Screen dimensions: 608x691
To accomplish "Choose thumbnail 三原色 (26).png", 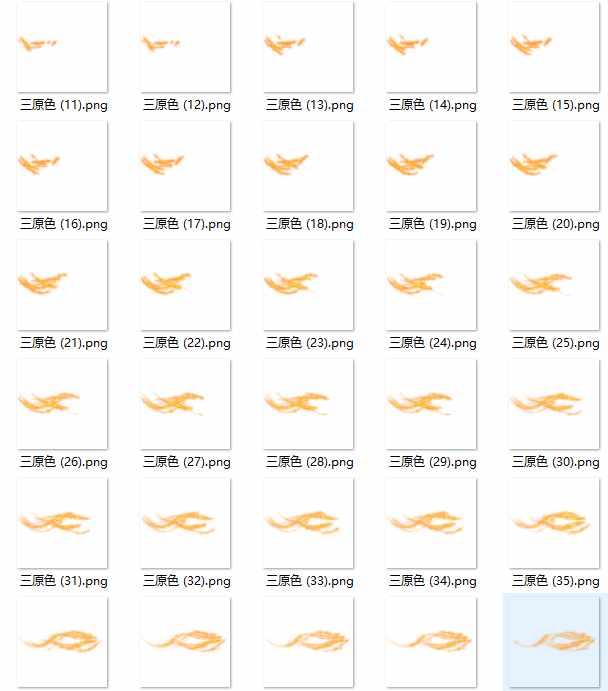I will [x=62, y=404].
